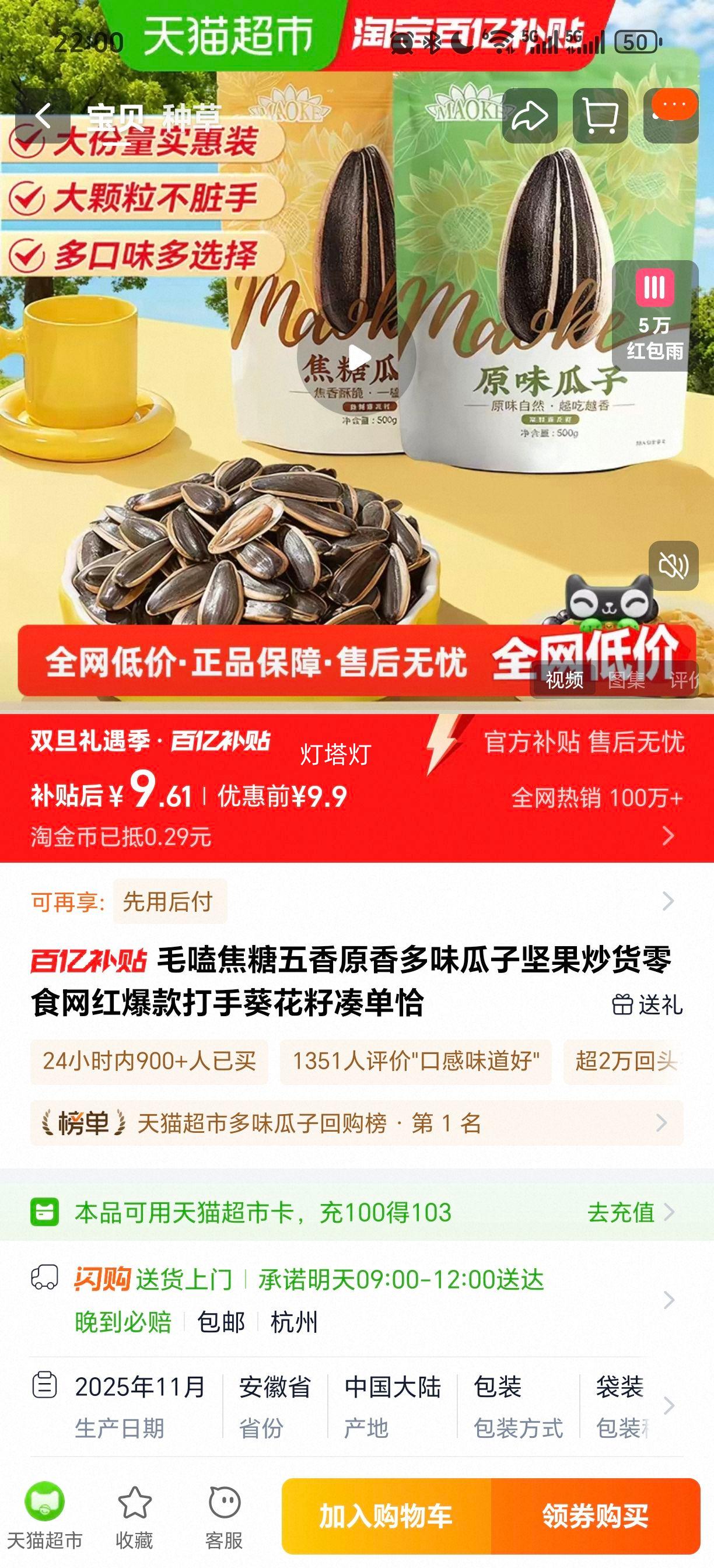Tap 送礼 to send as gift

tap(647, 1005)
